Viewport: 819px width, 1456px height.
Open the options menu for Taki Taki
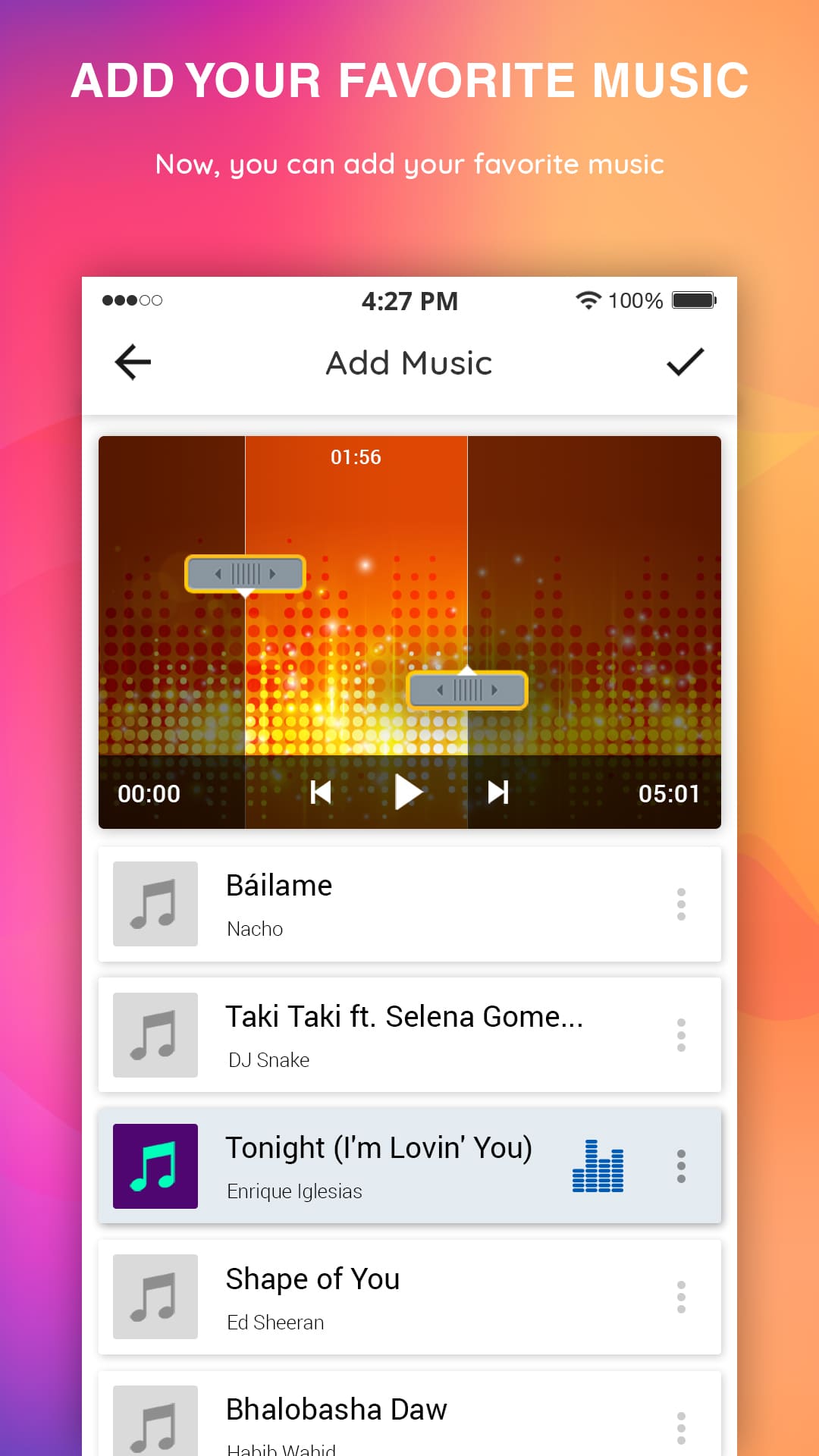[x=681, y=1034]
